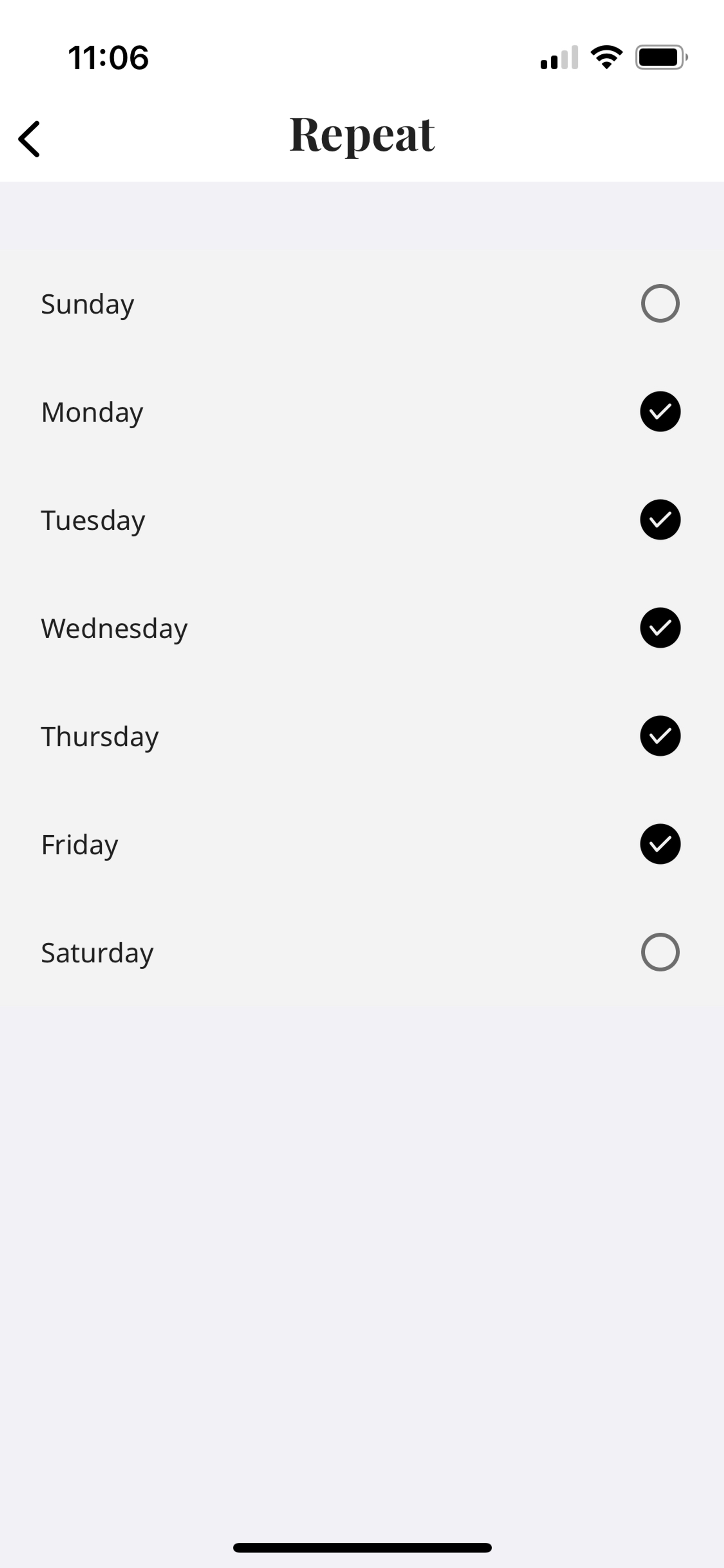The image size is (724, 1568).
Task: Remove Thursday from repeat schedule
Action: [660, 736]
